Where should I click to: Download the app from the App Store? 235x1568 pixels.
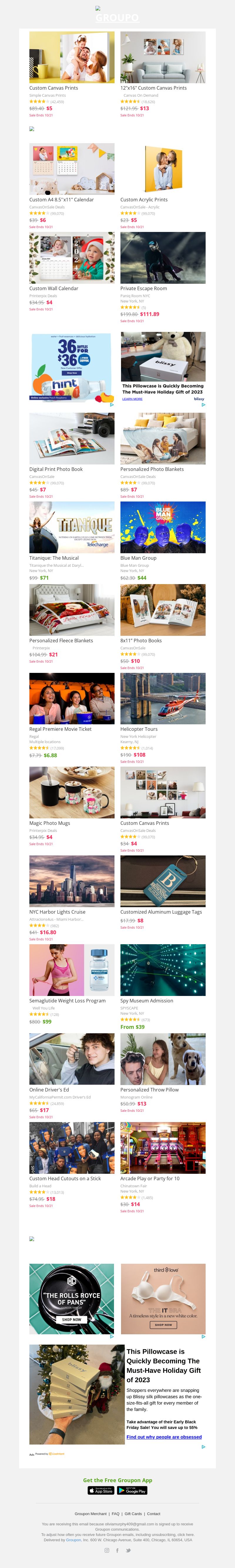coord(101,1491)
